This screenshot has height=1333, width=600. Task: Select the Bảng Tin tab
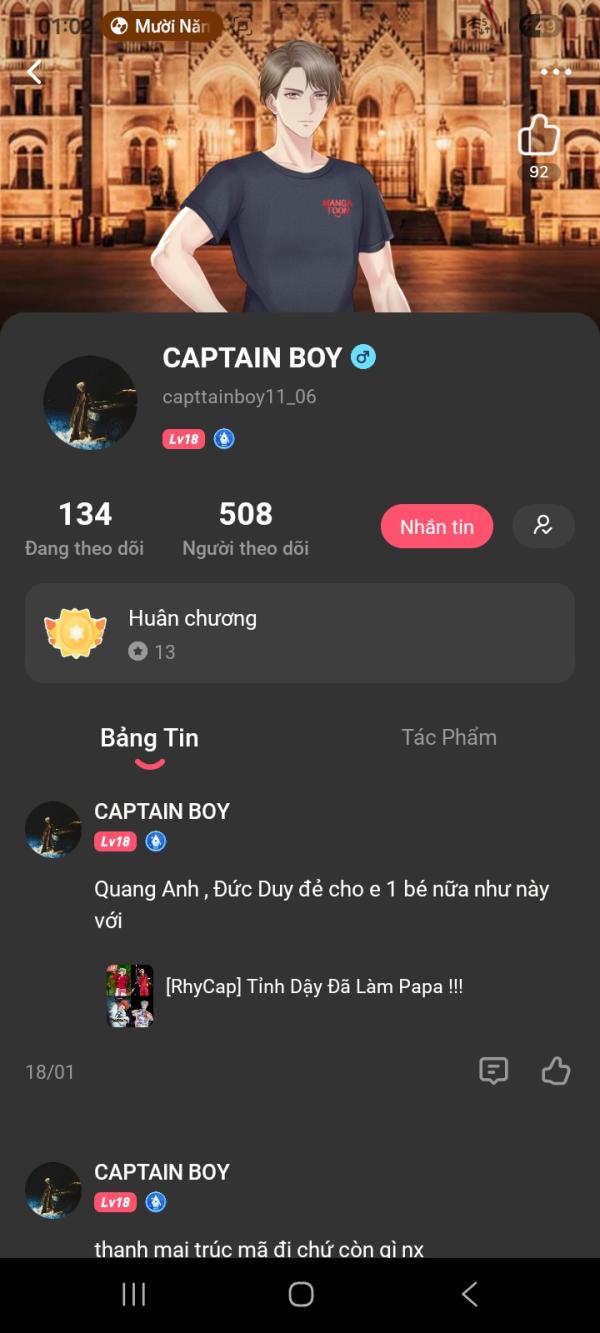tap(149, 738)
